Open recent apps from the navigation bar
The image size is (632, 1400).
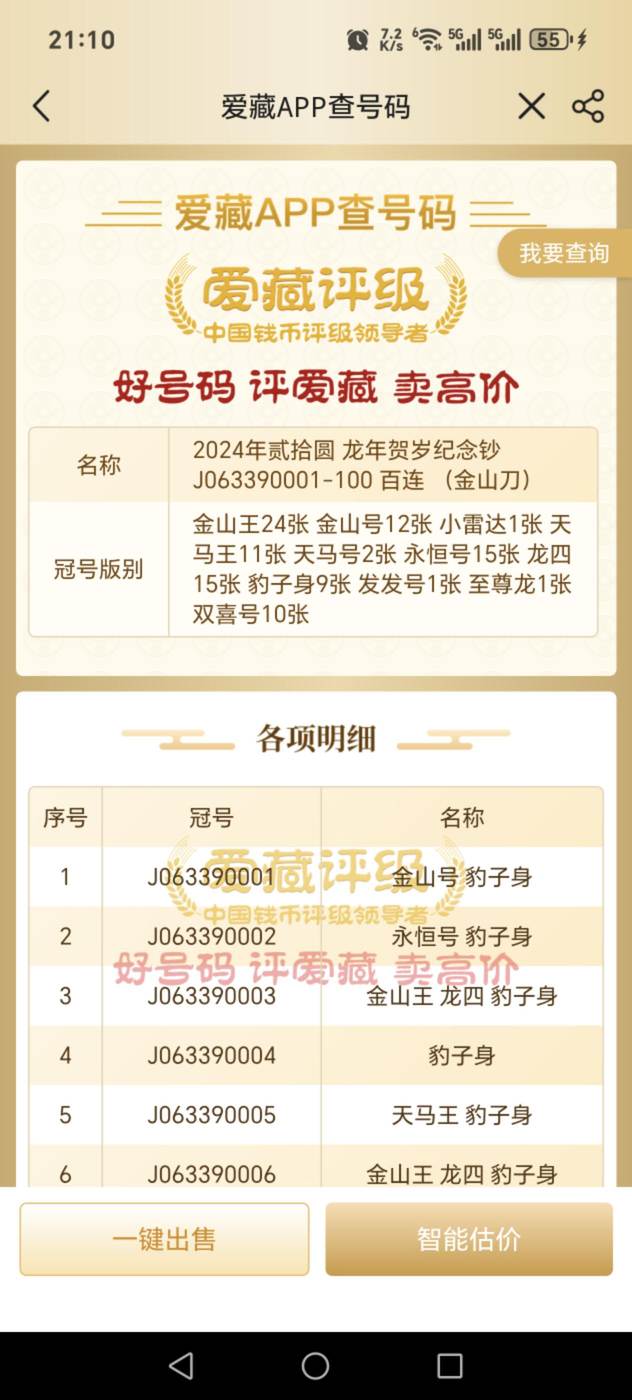coord(450,1366)
